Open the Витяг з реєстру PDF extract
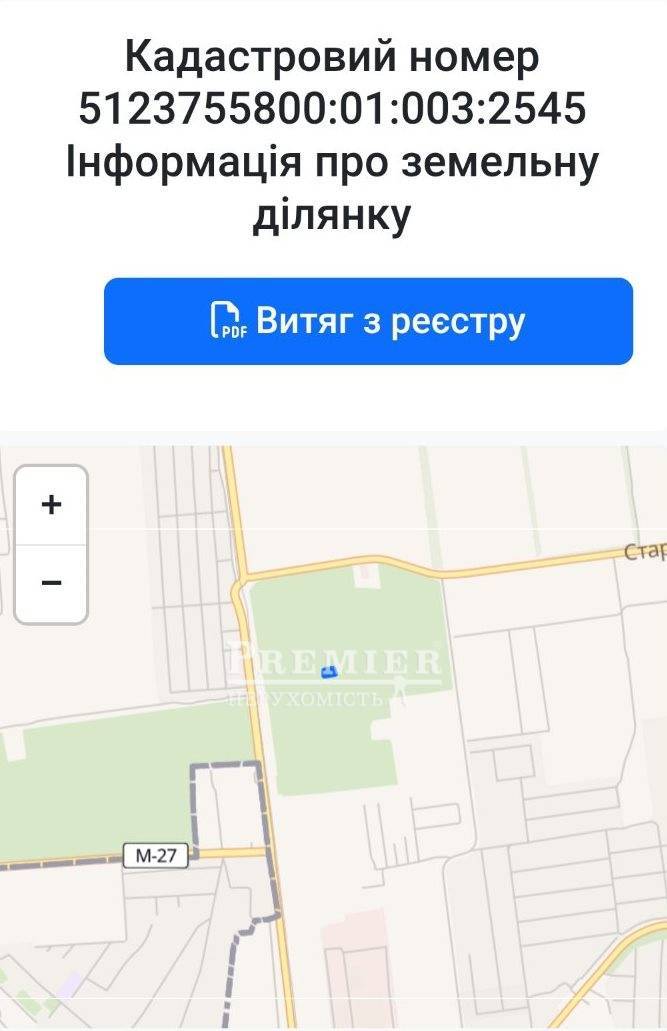667x1031 pixels. tap(368, 321)
